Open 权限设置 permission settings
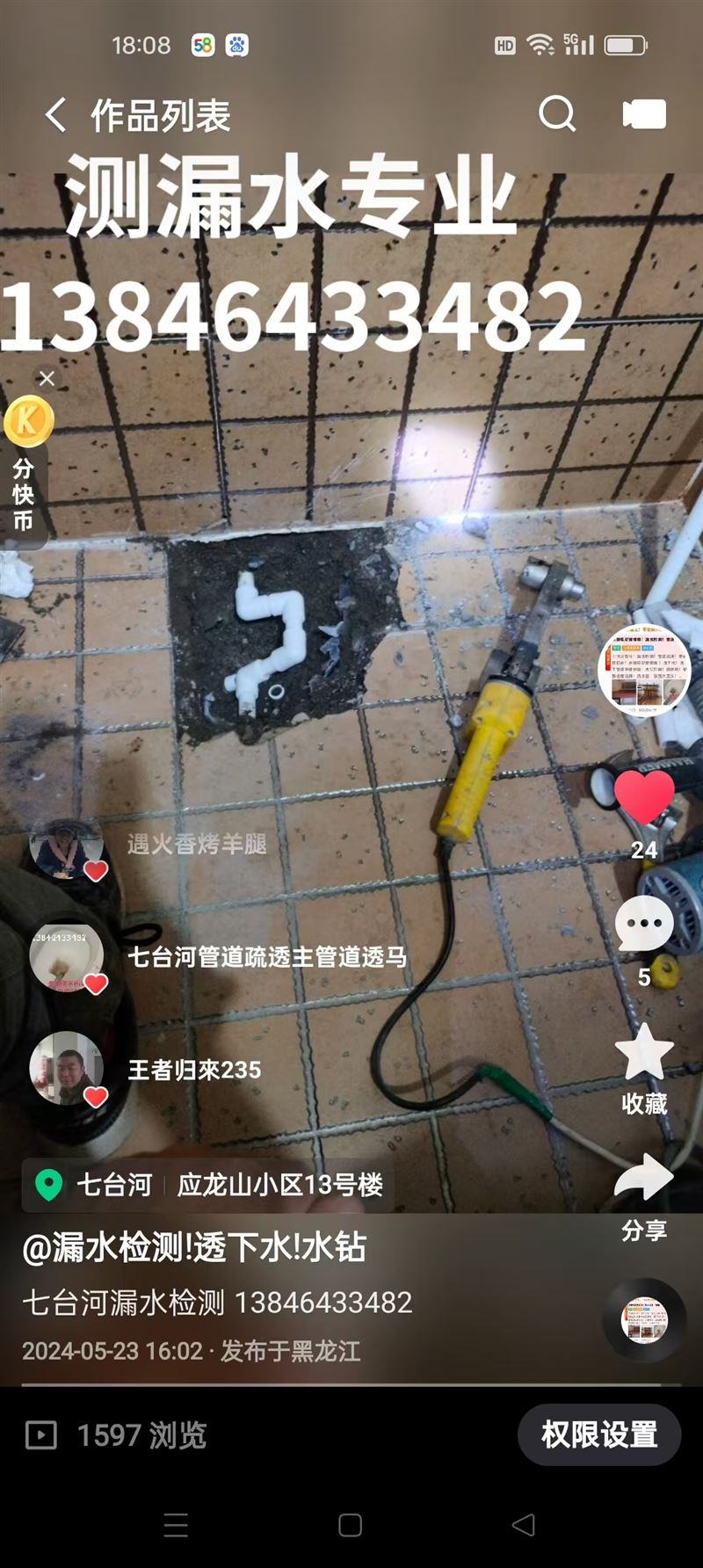This screenshot has height=1568, width=703. (599, 1434)
